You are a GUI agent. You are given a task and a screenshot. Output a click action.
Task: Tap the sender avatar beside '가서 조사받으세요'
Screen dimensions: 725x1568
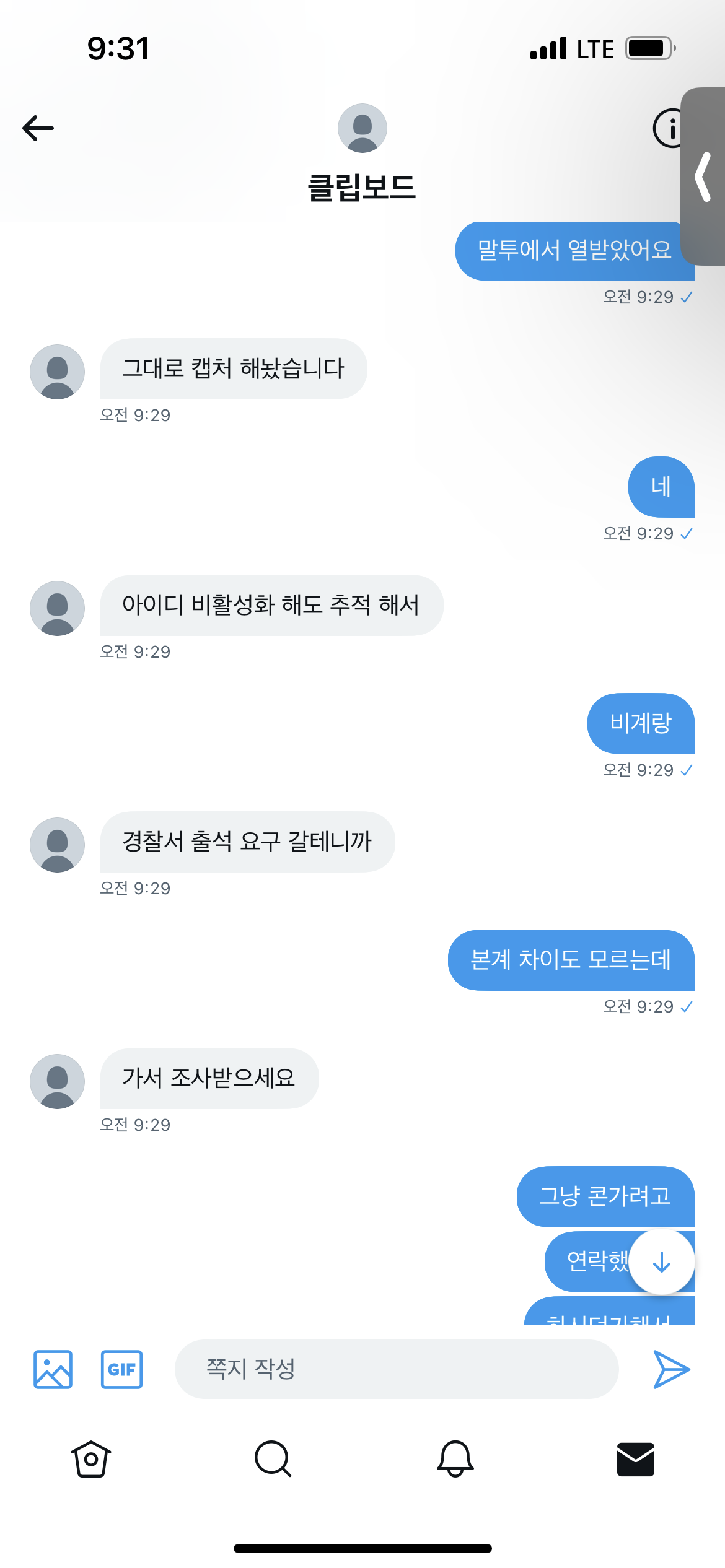point(56,1079)
